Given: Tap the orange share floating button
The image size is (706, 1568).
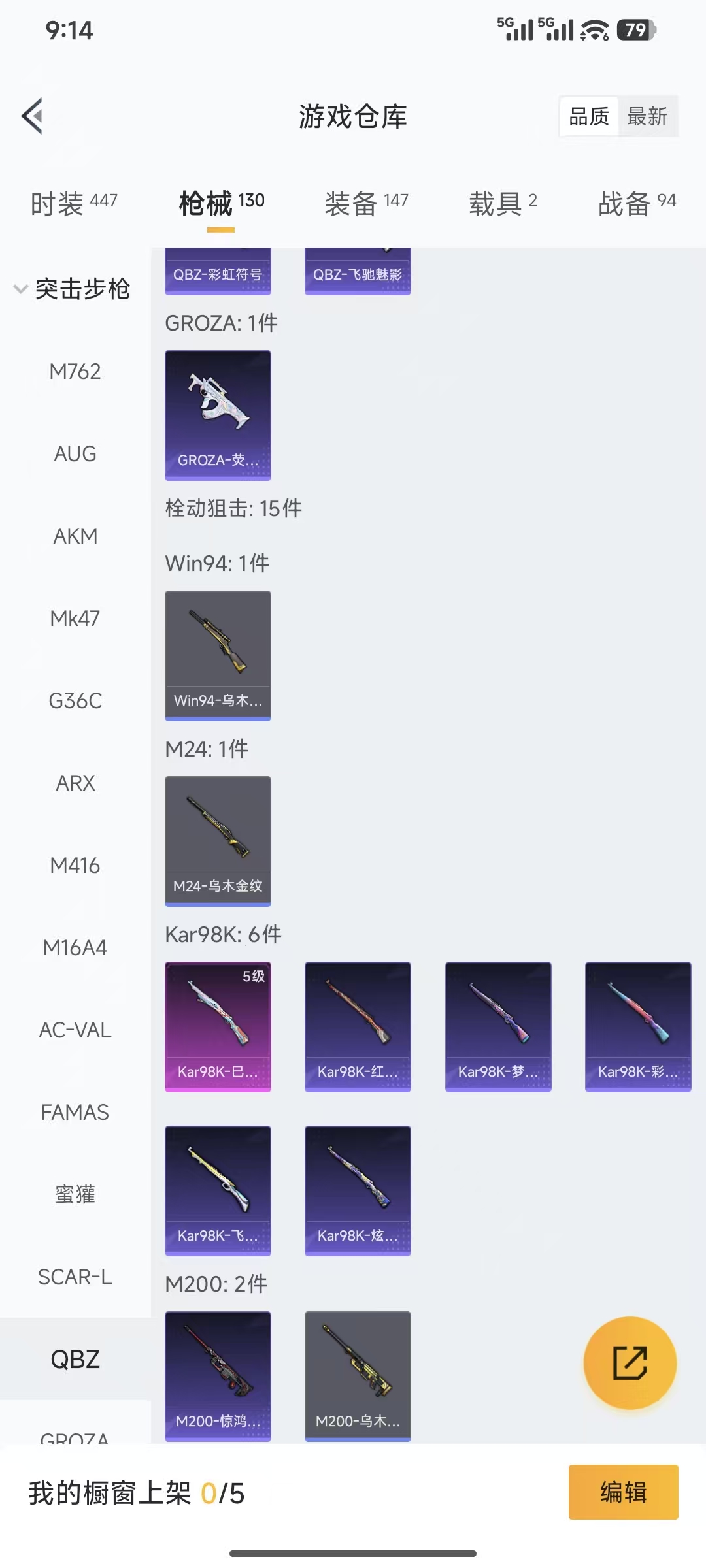Looking at the screenshot, I should (630, 1363).
